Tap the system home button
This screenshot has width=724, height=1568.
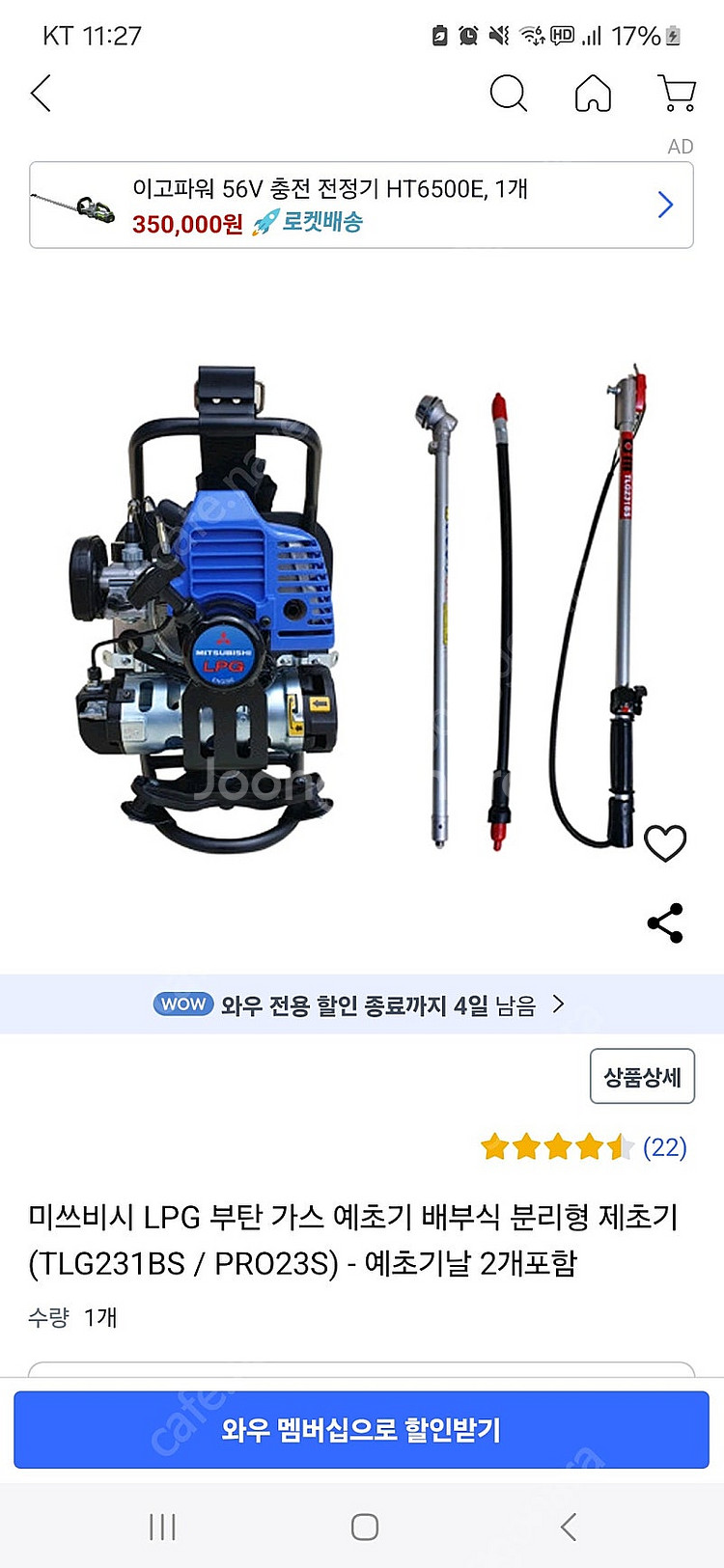pyautogui.click(x=364, y=1527)
